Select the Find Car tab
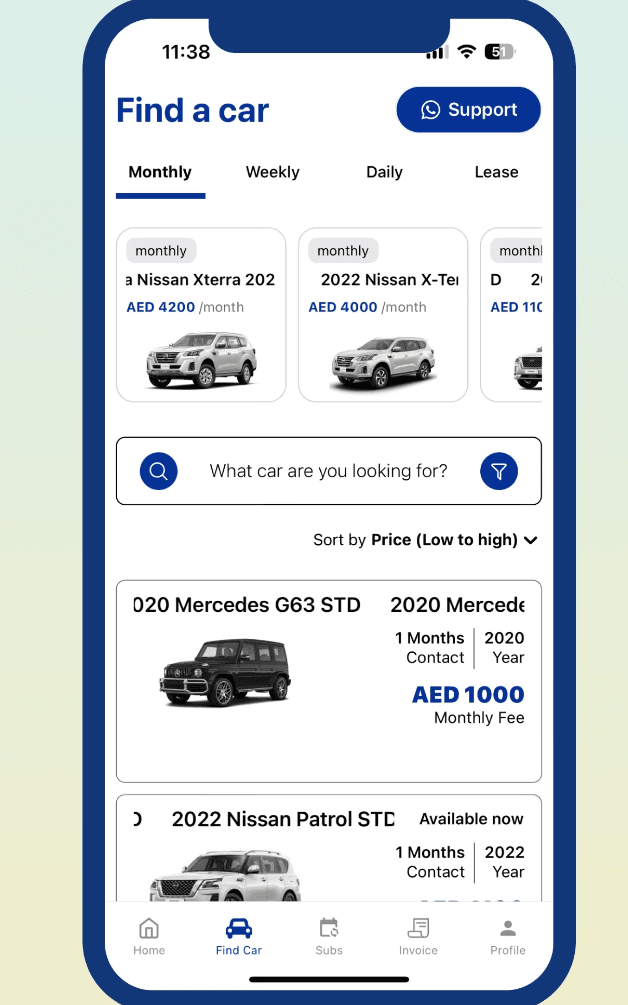 [239, 936]
